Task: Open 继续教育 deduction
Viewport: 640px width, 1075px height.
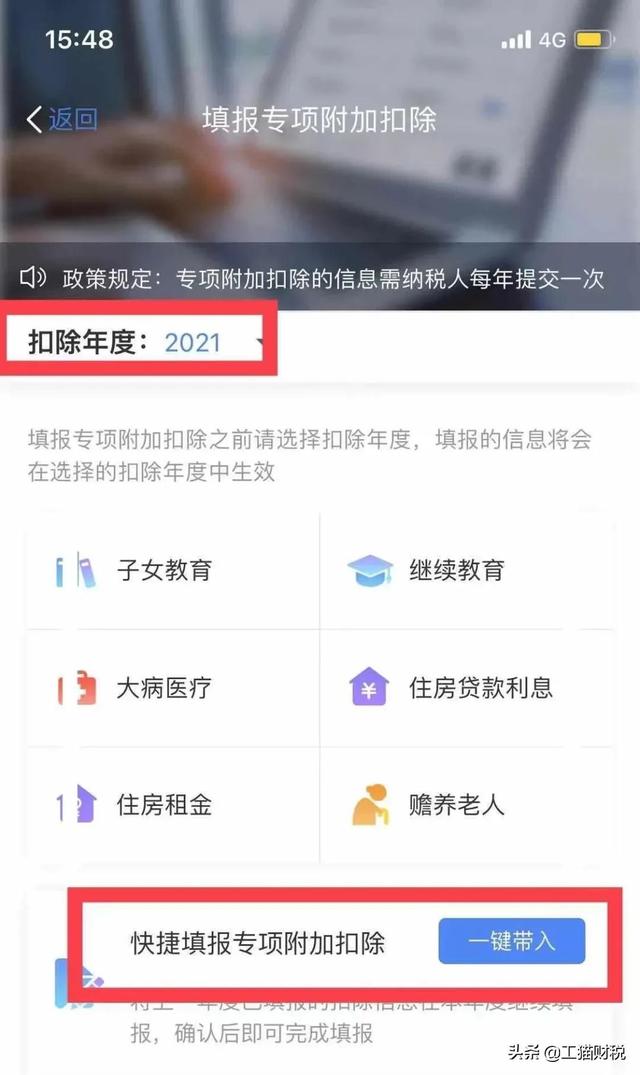Action: tap(467, 570)
